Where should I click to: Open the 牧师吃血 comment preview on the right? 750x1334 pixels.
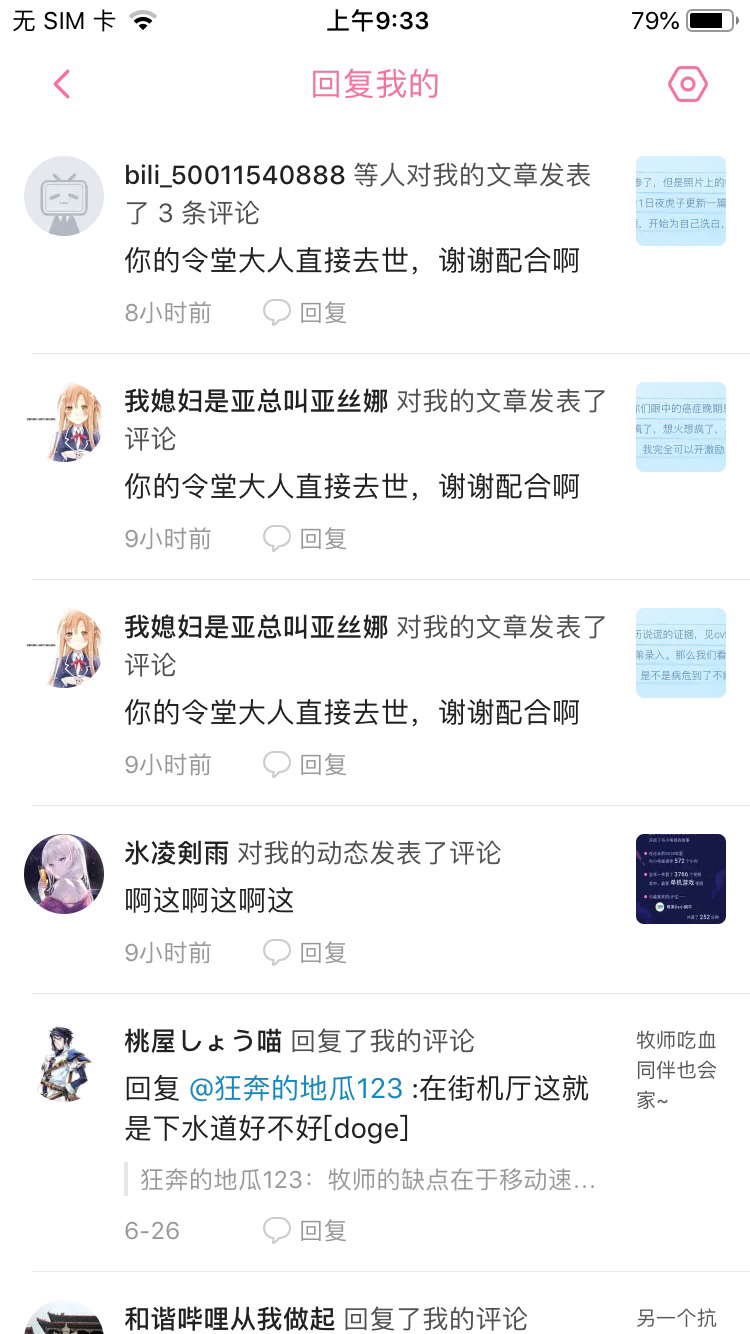pos(677,1070)
